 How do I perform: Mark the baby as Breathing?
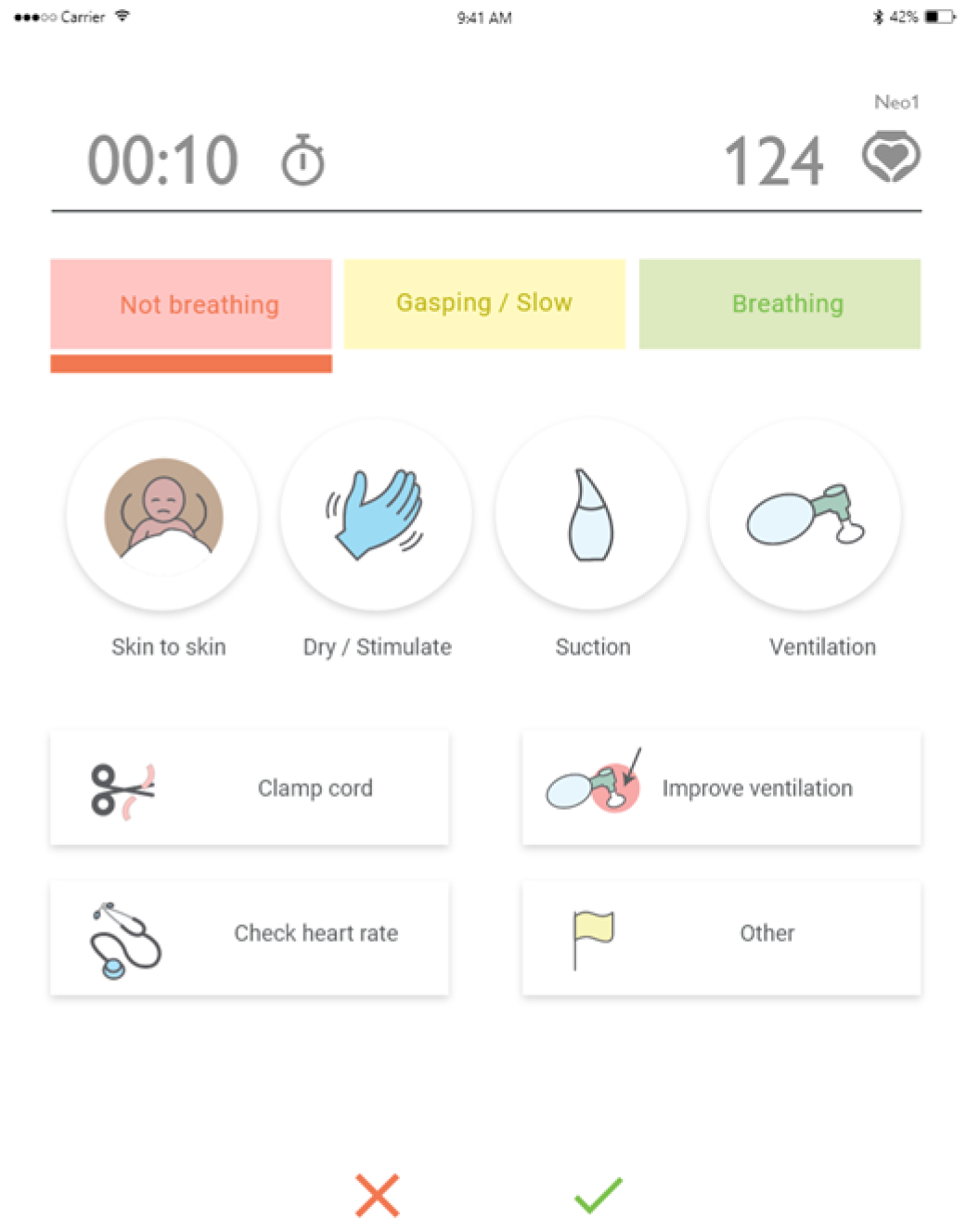coord(779,303)
